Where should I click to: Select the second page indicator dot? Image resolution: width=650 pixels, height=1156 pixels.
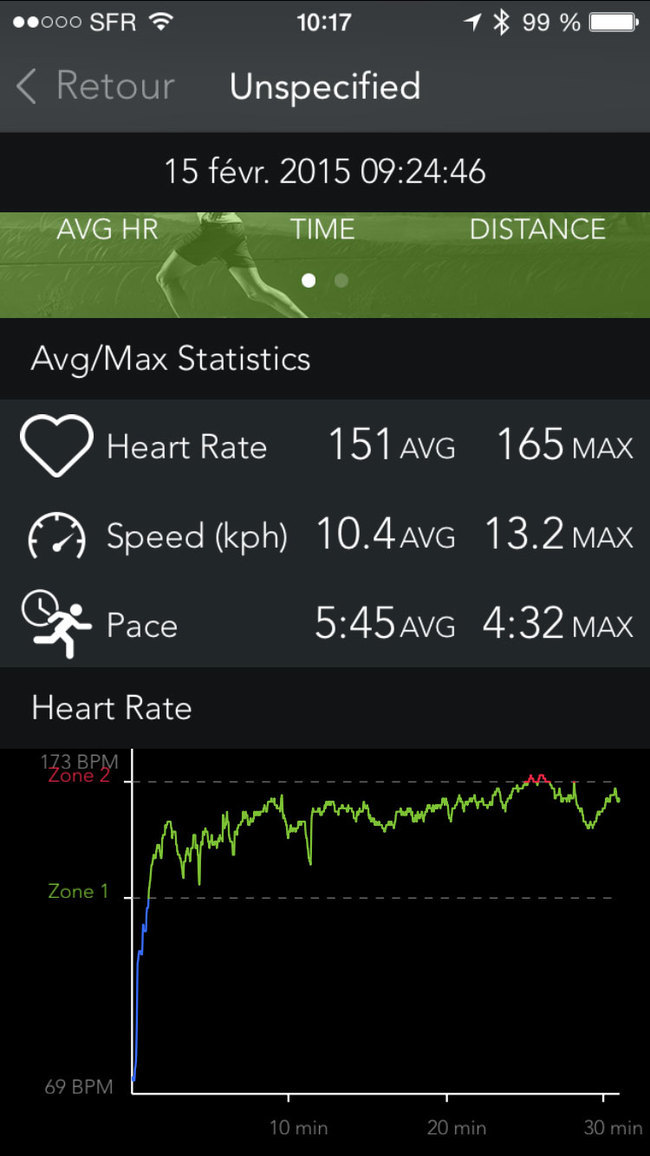(x=341, y=280)
